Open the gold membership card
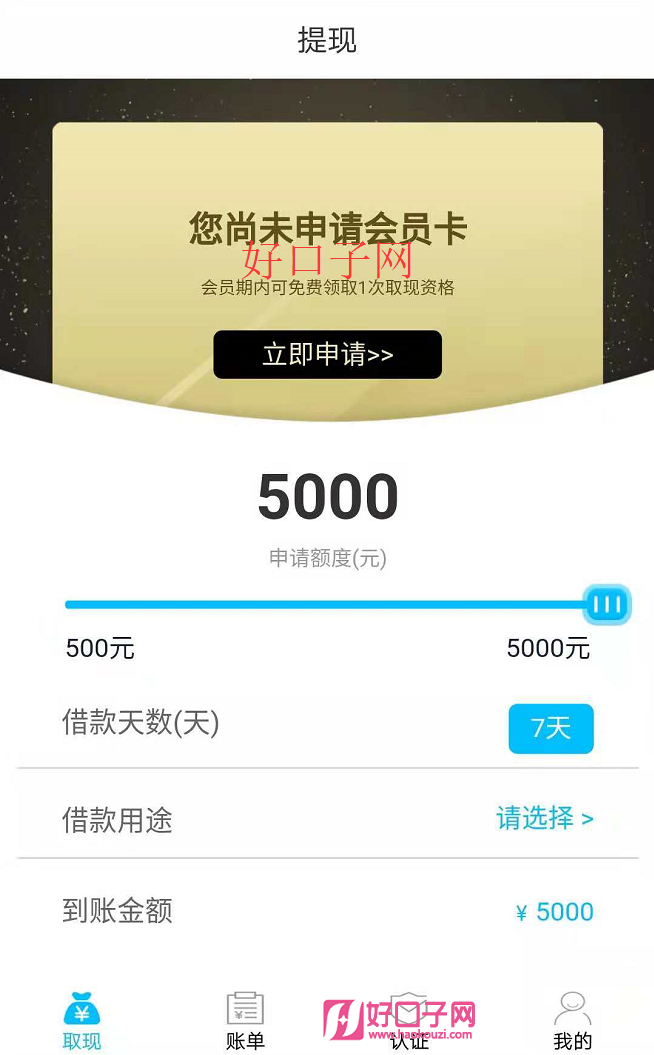 pyautogui.click(x=328, y=269)
